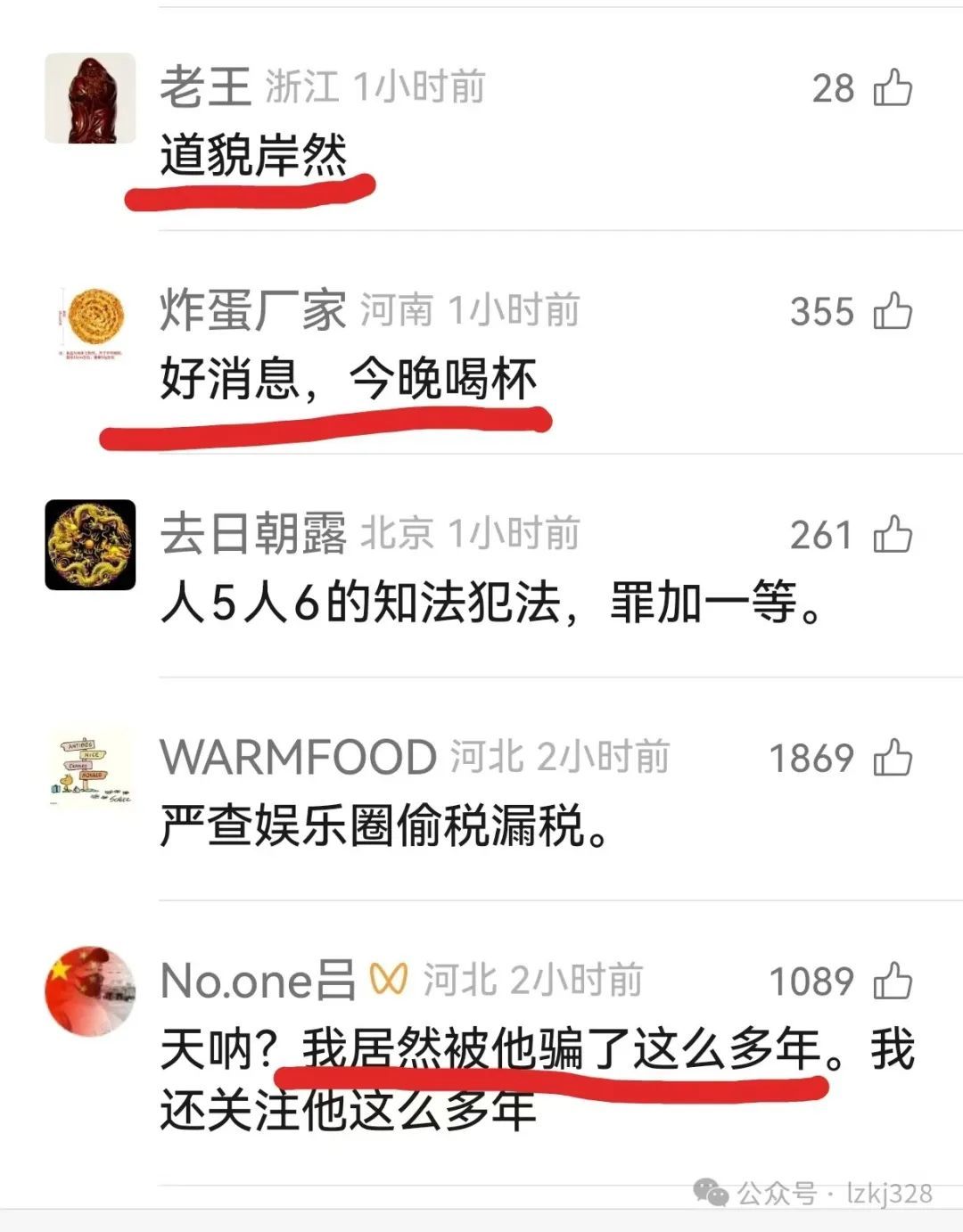
Task: Open 老王's profile avatar
Action: click(90, 98)
